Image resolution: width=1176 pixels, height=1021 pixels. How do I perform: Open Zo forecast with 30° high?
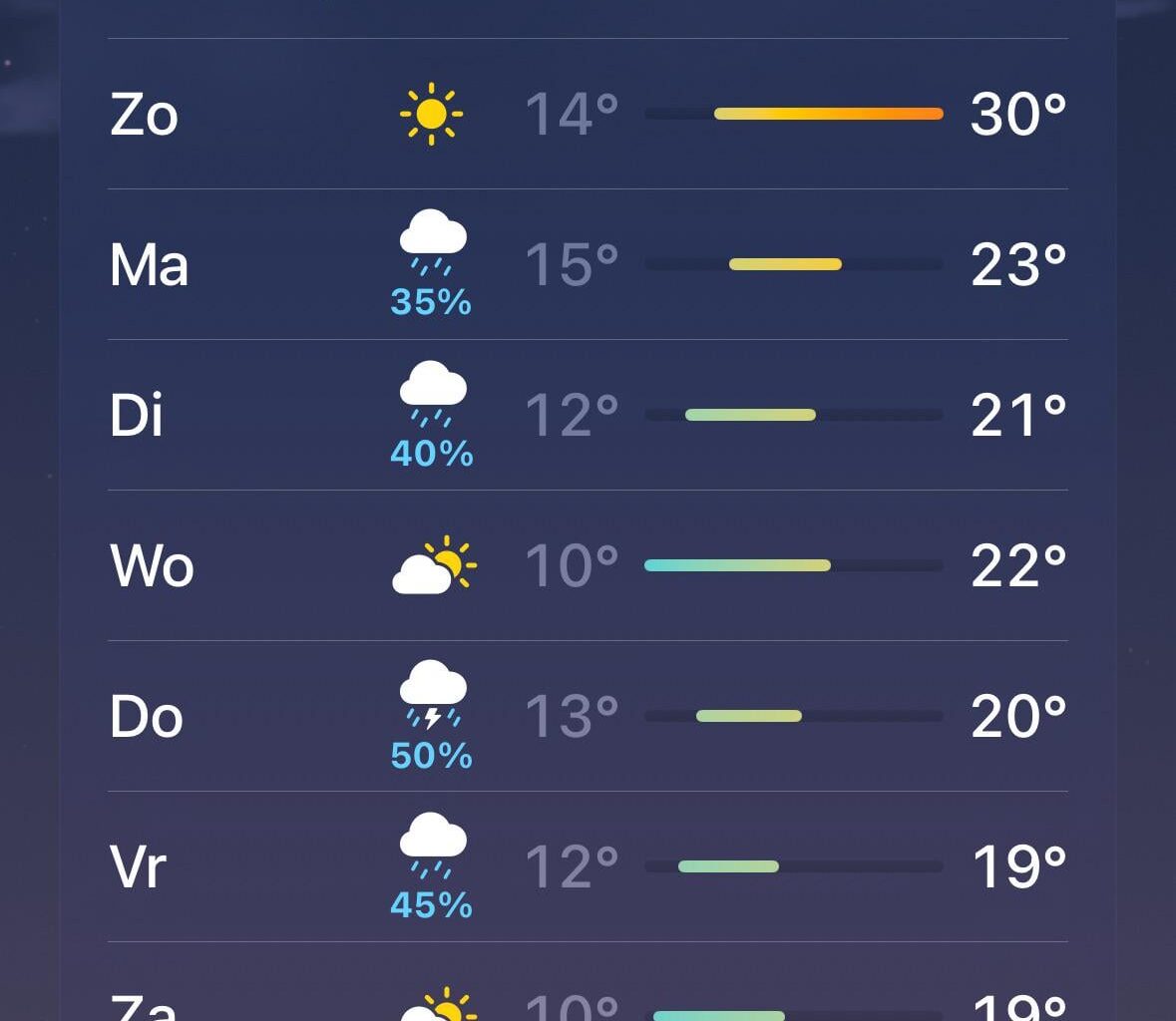(x=588, y=114)
